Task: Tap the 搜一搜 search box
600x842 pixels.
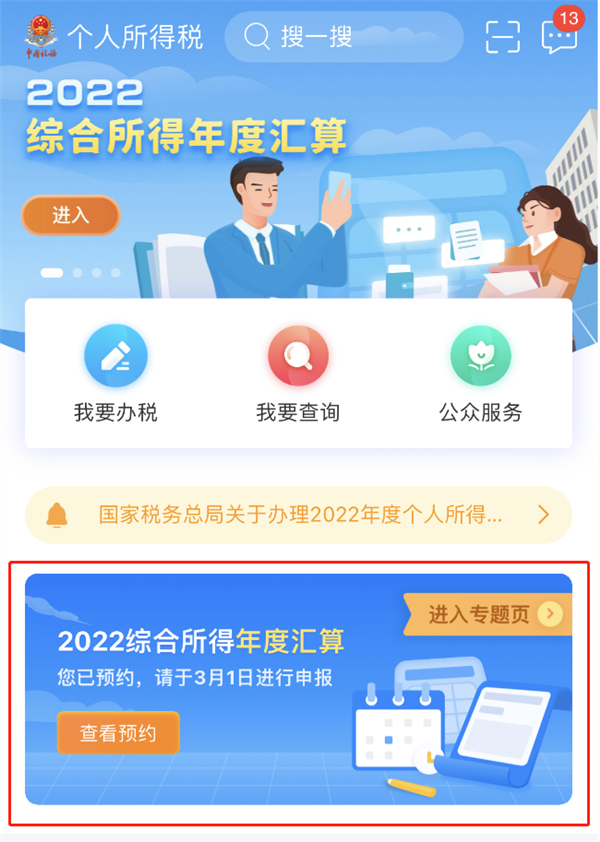Action: pyautogui.click(x=343, y=38)
